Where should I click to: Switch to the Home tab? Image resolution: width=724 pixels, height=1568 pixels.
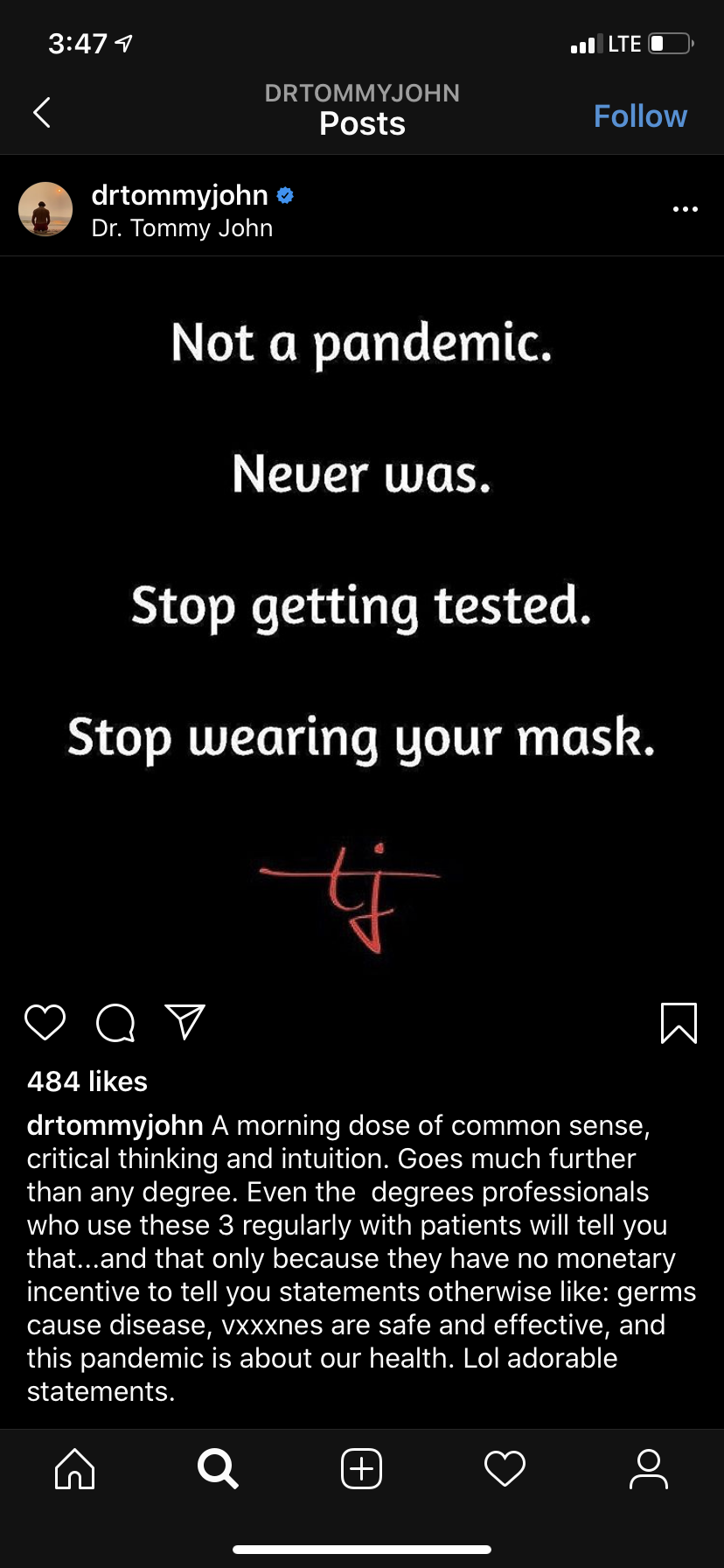(x=75, y=1468)
